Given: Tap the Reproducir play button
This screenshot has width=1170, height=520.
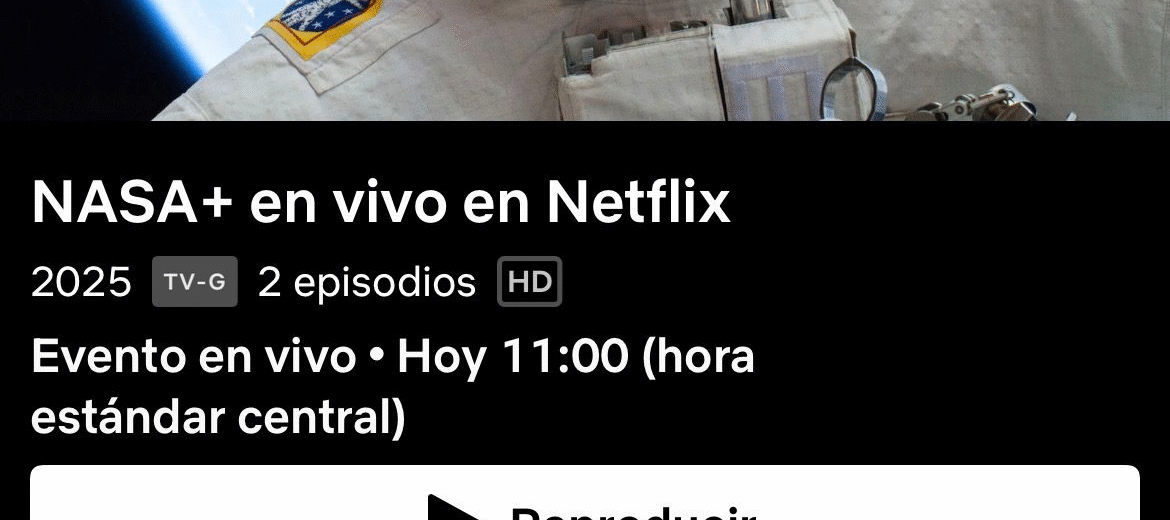Looking at the screenshot, I should click(x=585, y=500).
